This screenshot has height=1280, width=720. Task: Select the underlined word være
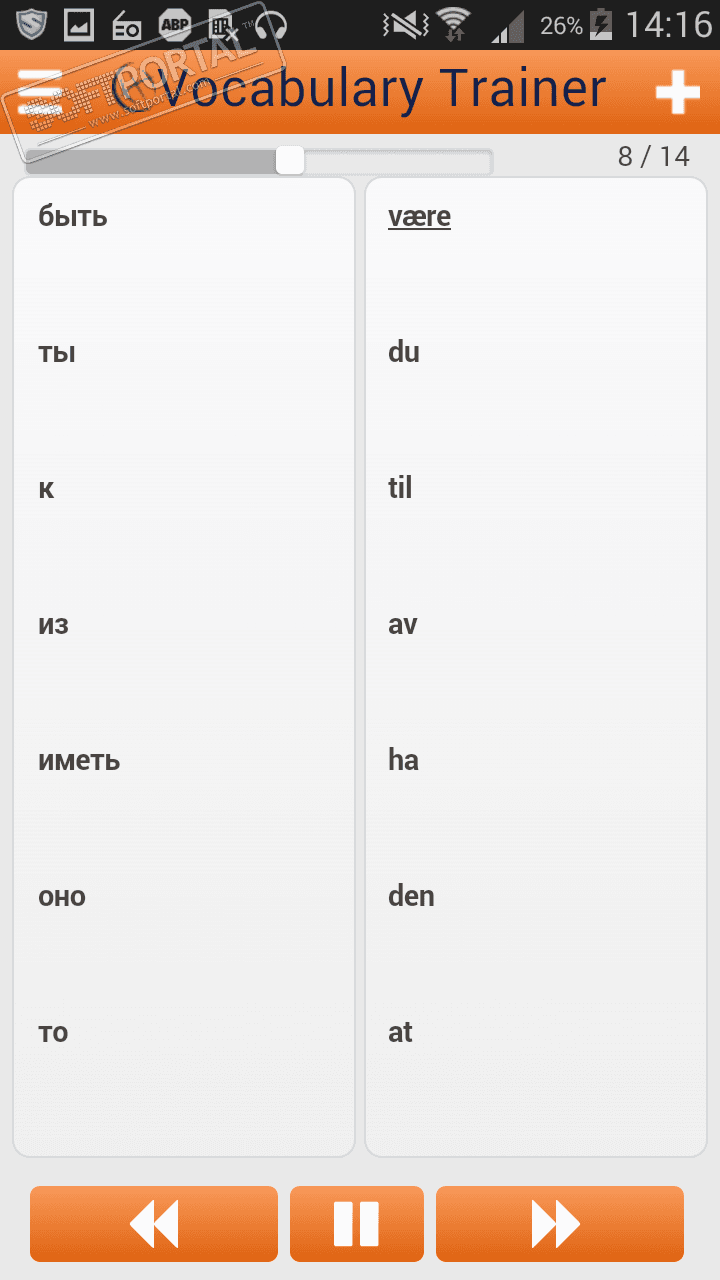(419, 216)
